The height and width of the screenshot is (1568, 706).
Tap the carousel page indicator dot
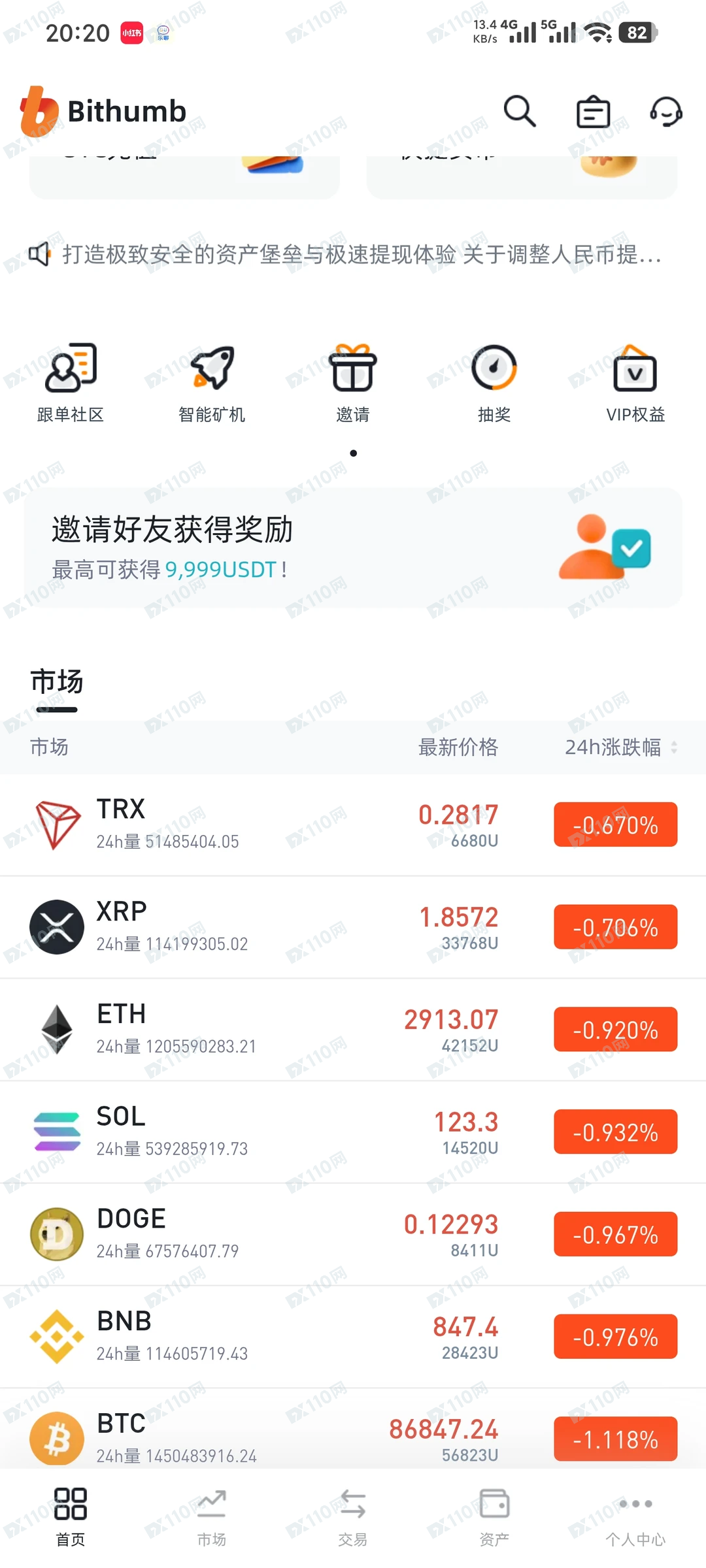[353, 453]
